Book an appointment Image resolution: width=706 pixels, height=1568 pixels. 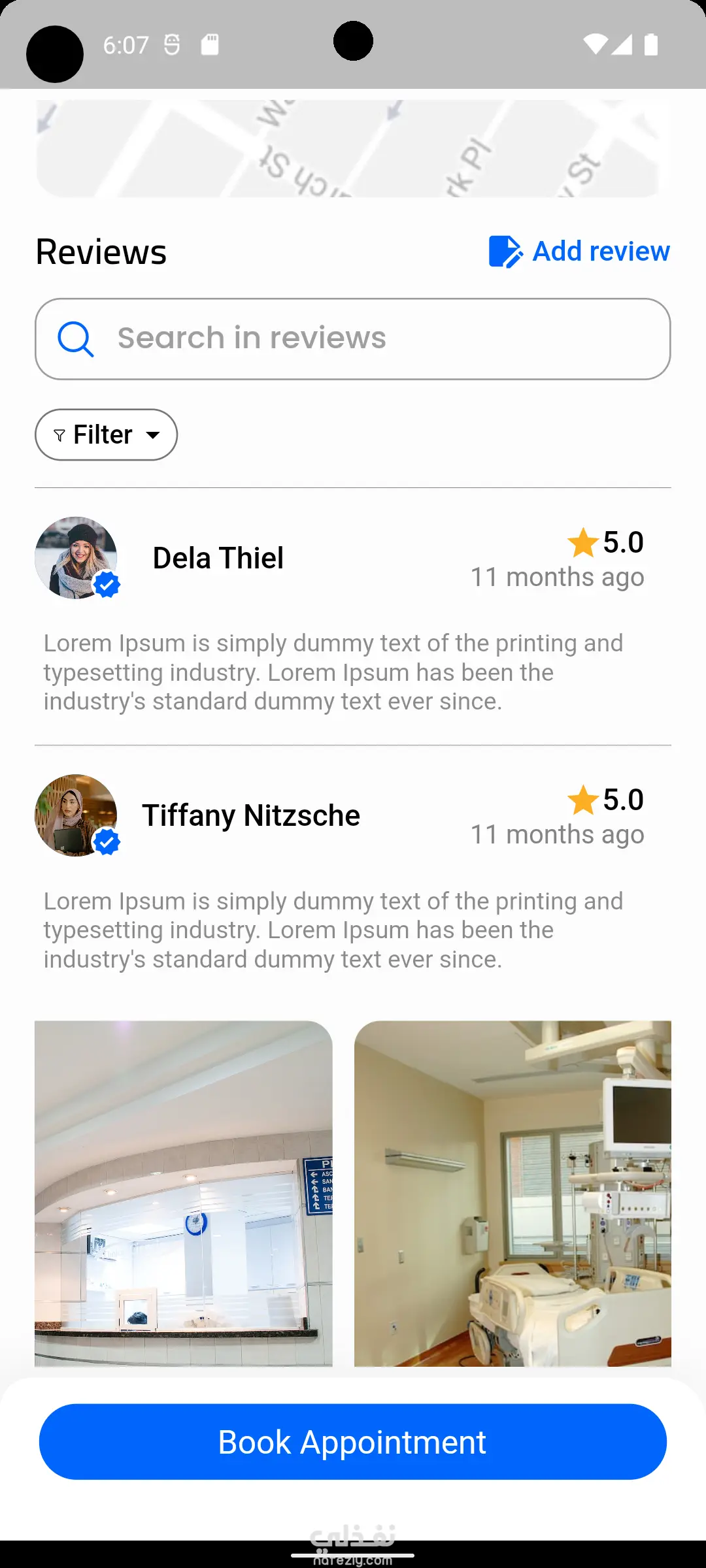click(353, 1441)
